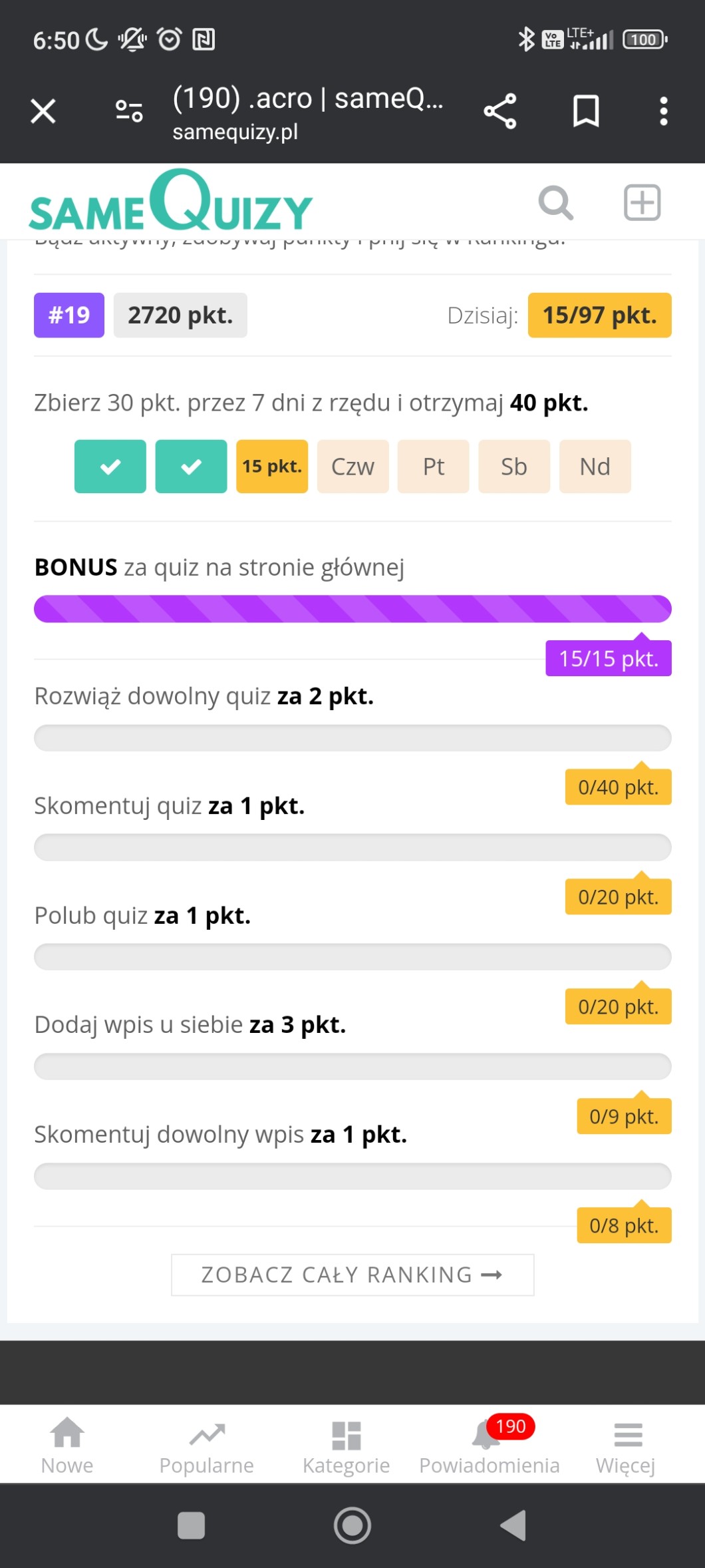The width and height of the screenshot is (705, 1568).
Task: Close the browser custom tab
Action: [43, 111]
